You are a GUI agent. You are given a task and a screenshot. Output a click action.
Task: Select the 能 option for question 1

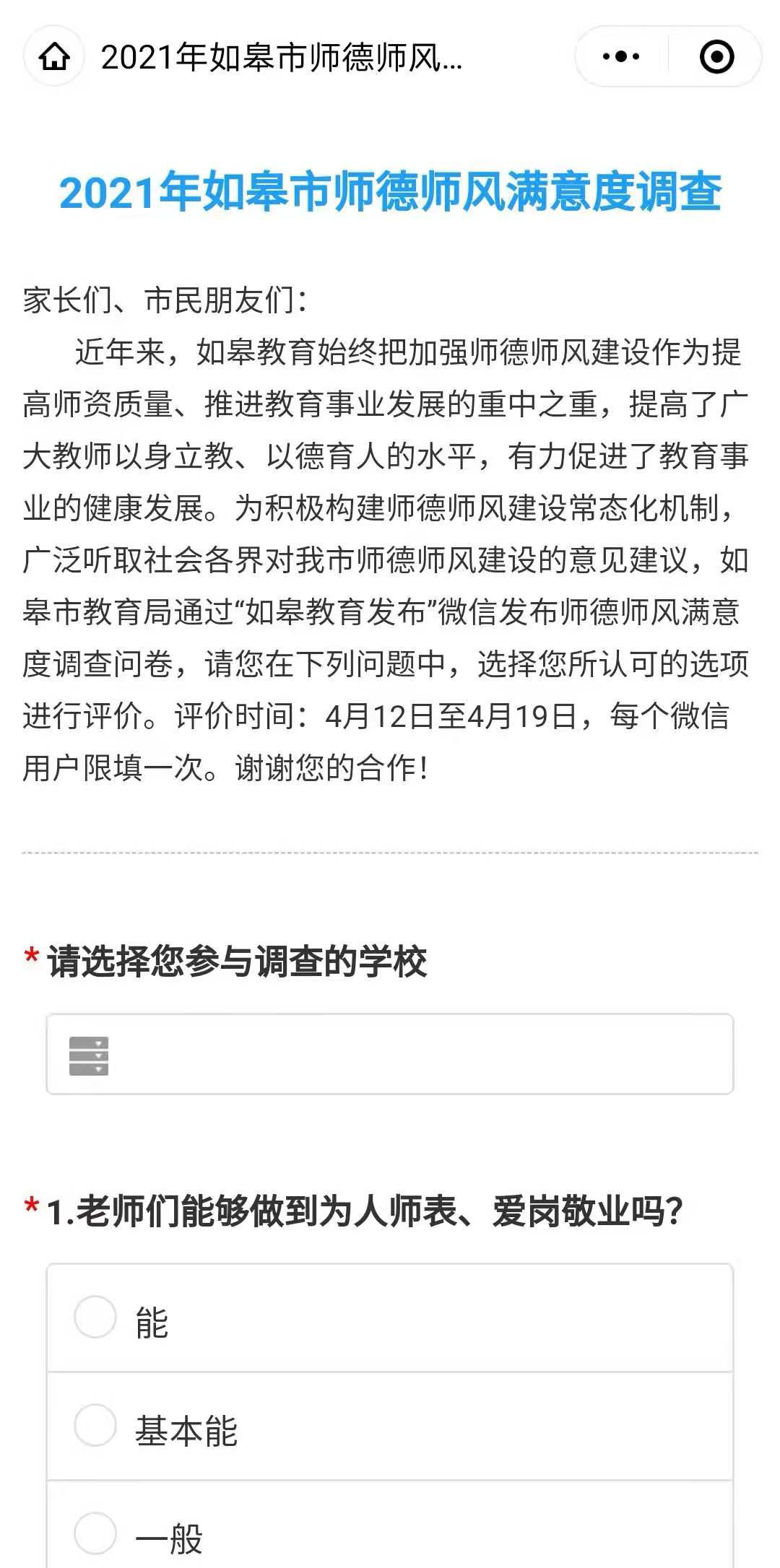tap(390, 1319)
